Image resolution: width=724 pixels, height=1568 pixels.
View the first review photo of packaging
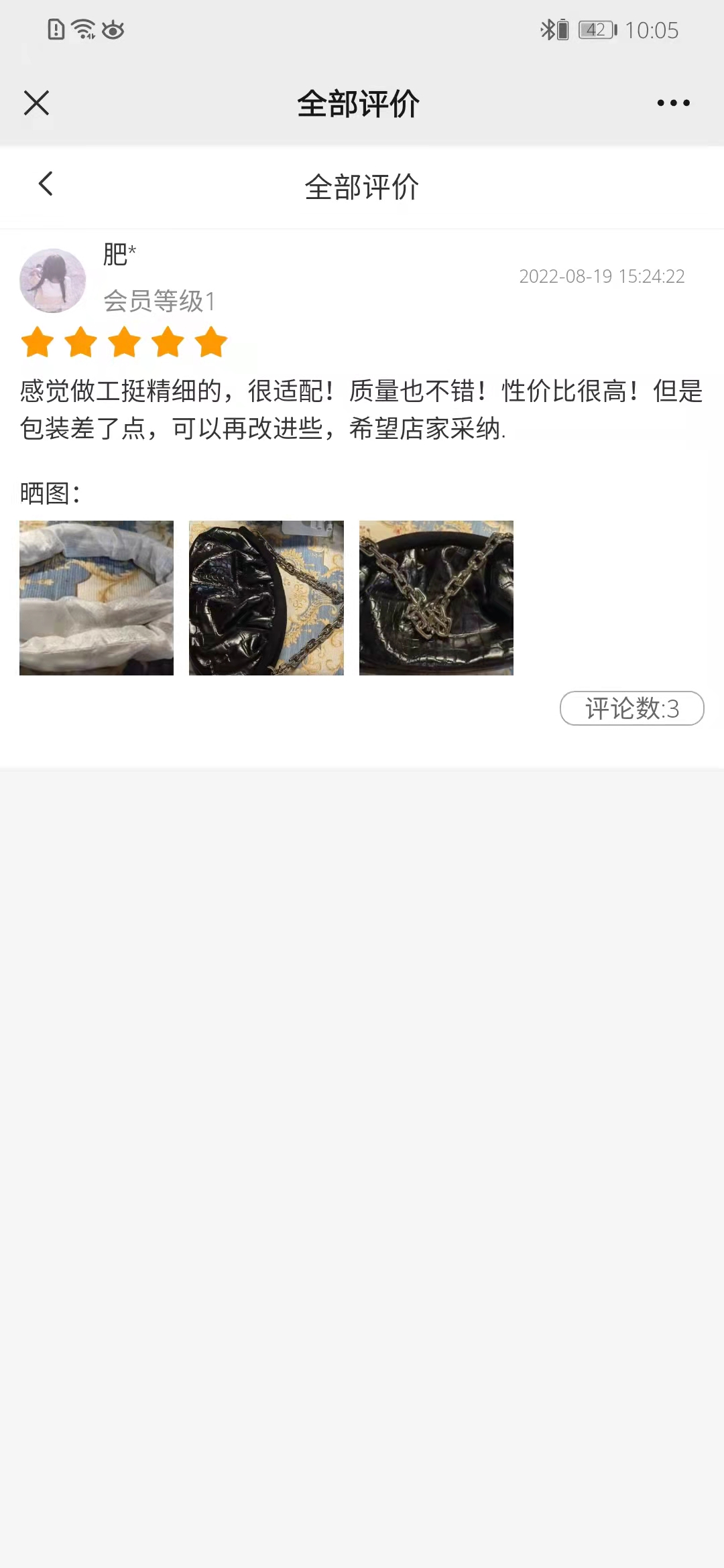tap(97, 598)
